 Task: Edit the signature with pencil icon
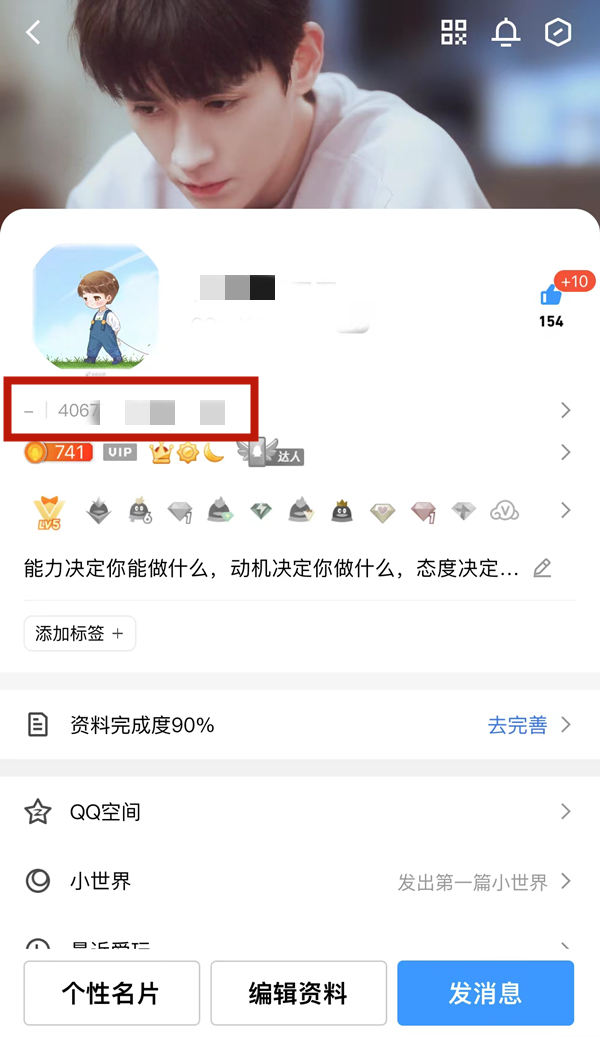point(542,568)
